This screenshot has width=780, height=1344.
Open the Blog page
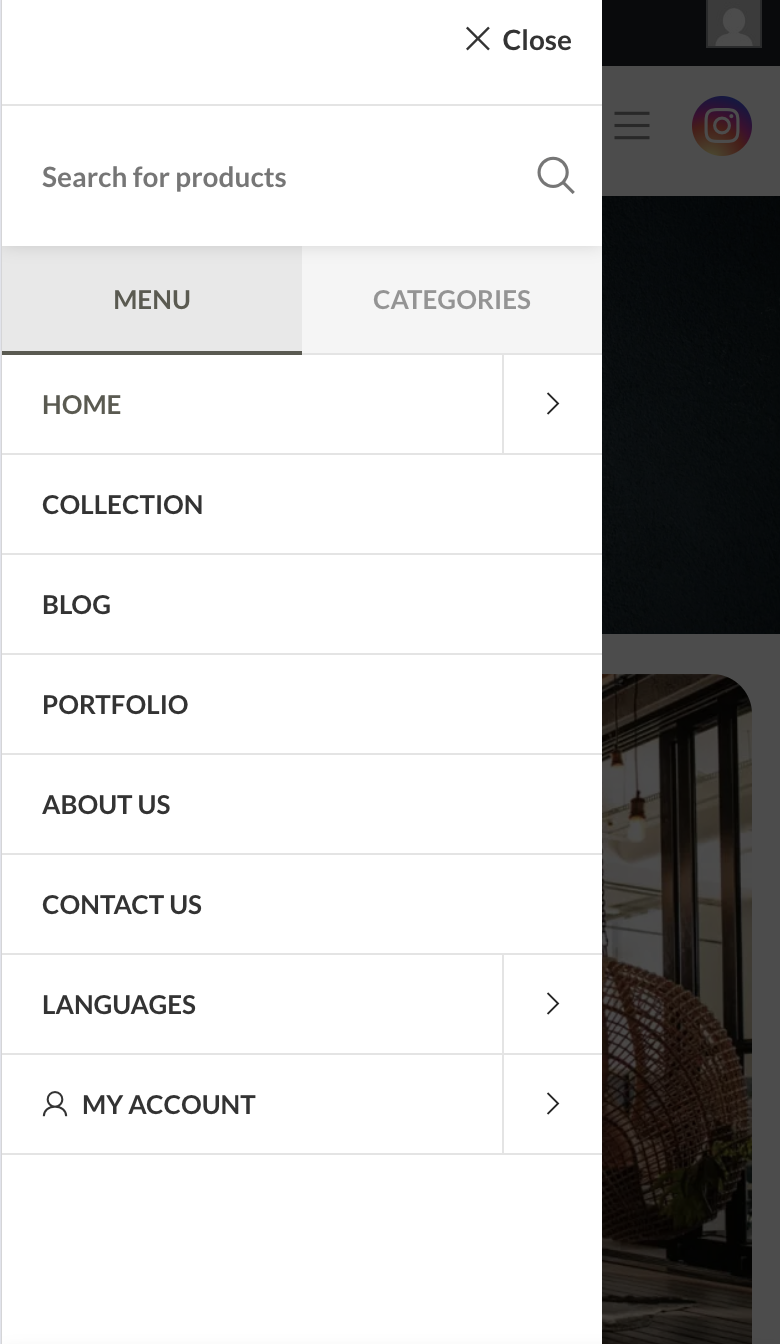coord(76,604)
